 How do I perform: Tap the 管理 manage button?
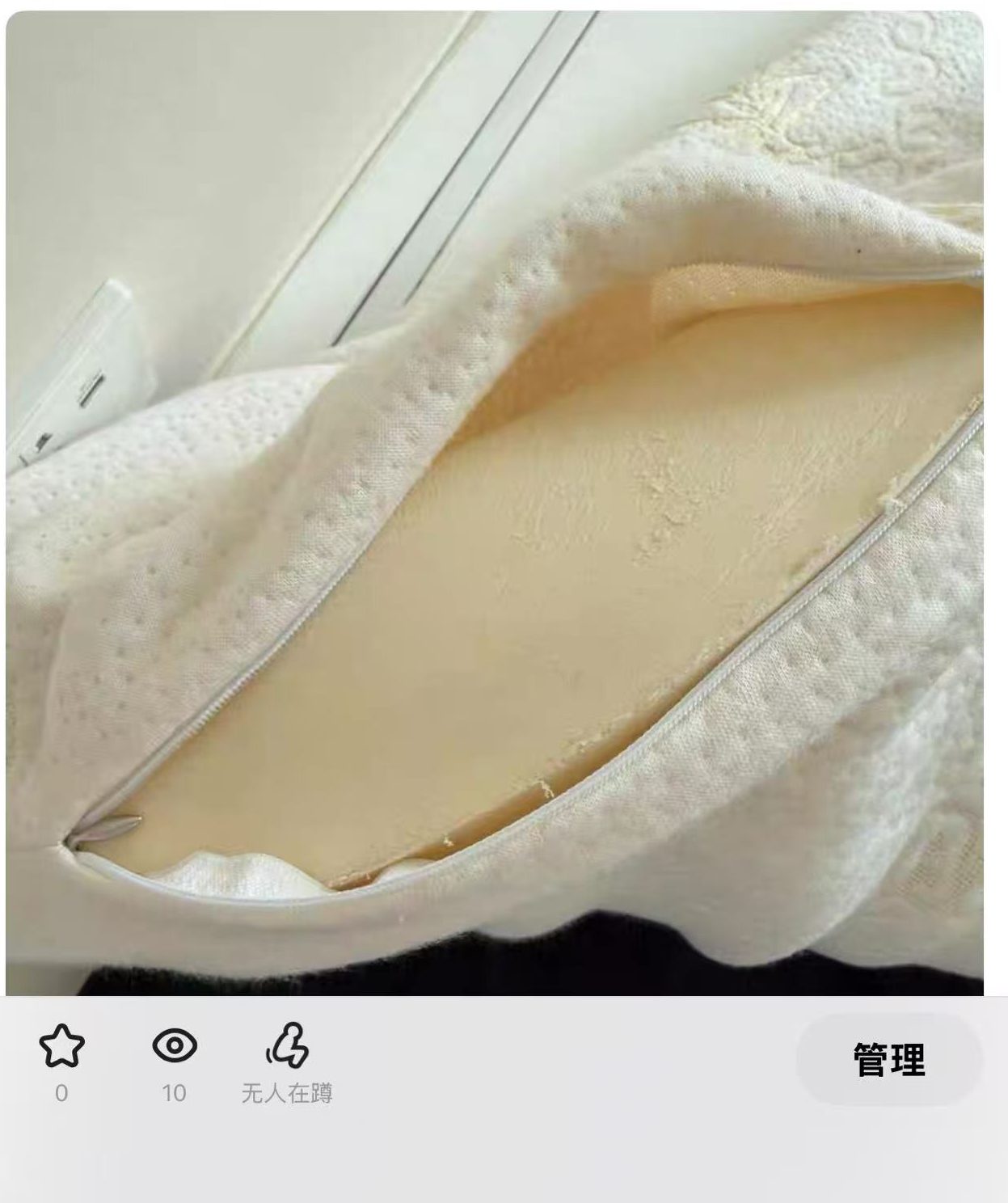point(888,1060)
